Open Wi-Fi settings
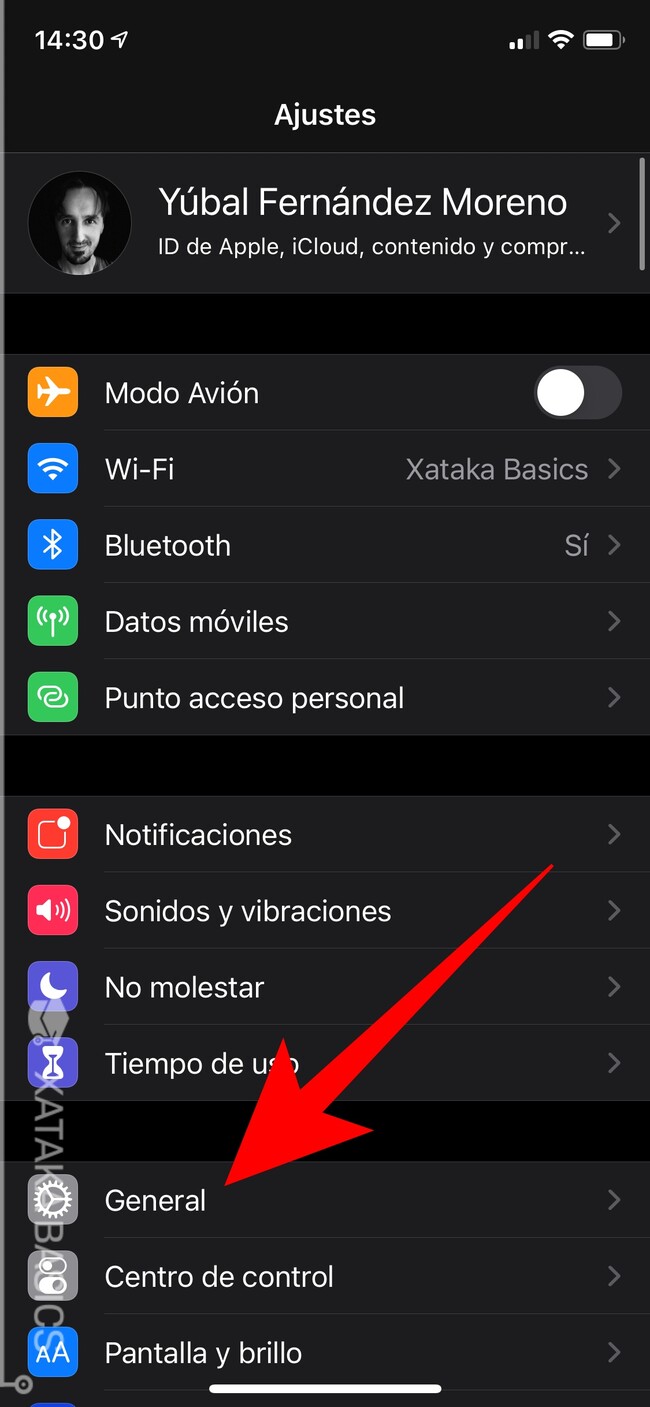The width and height of the screenshot is (650, 1407). coord(325,469)
